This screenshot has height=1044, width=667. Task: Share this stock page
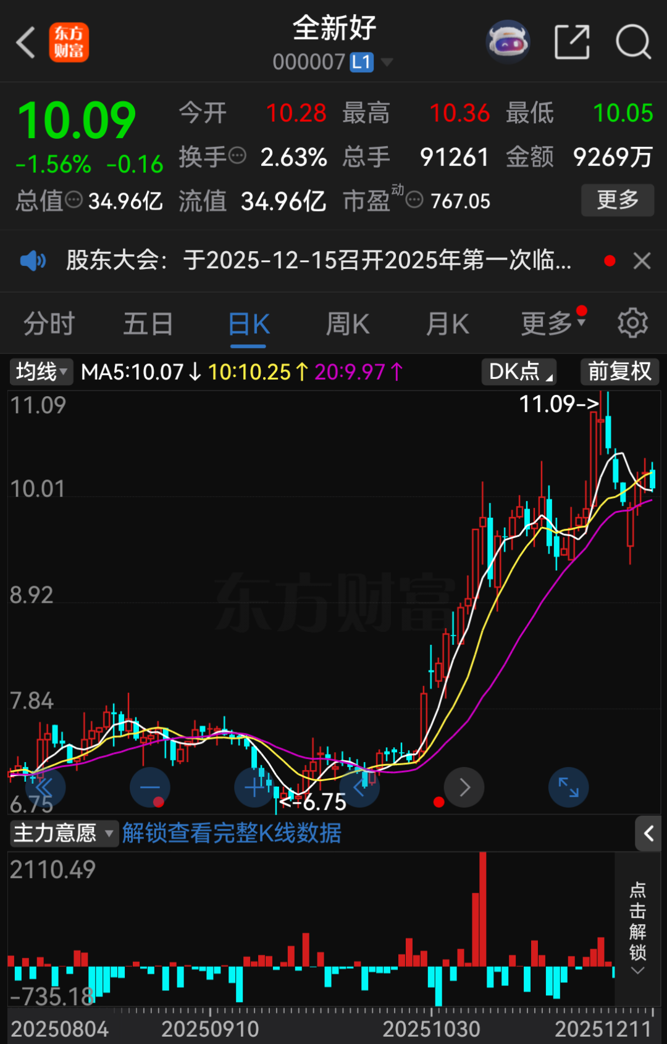pyautogui.click(x=571, y=42)
